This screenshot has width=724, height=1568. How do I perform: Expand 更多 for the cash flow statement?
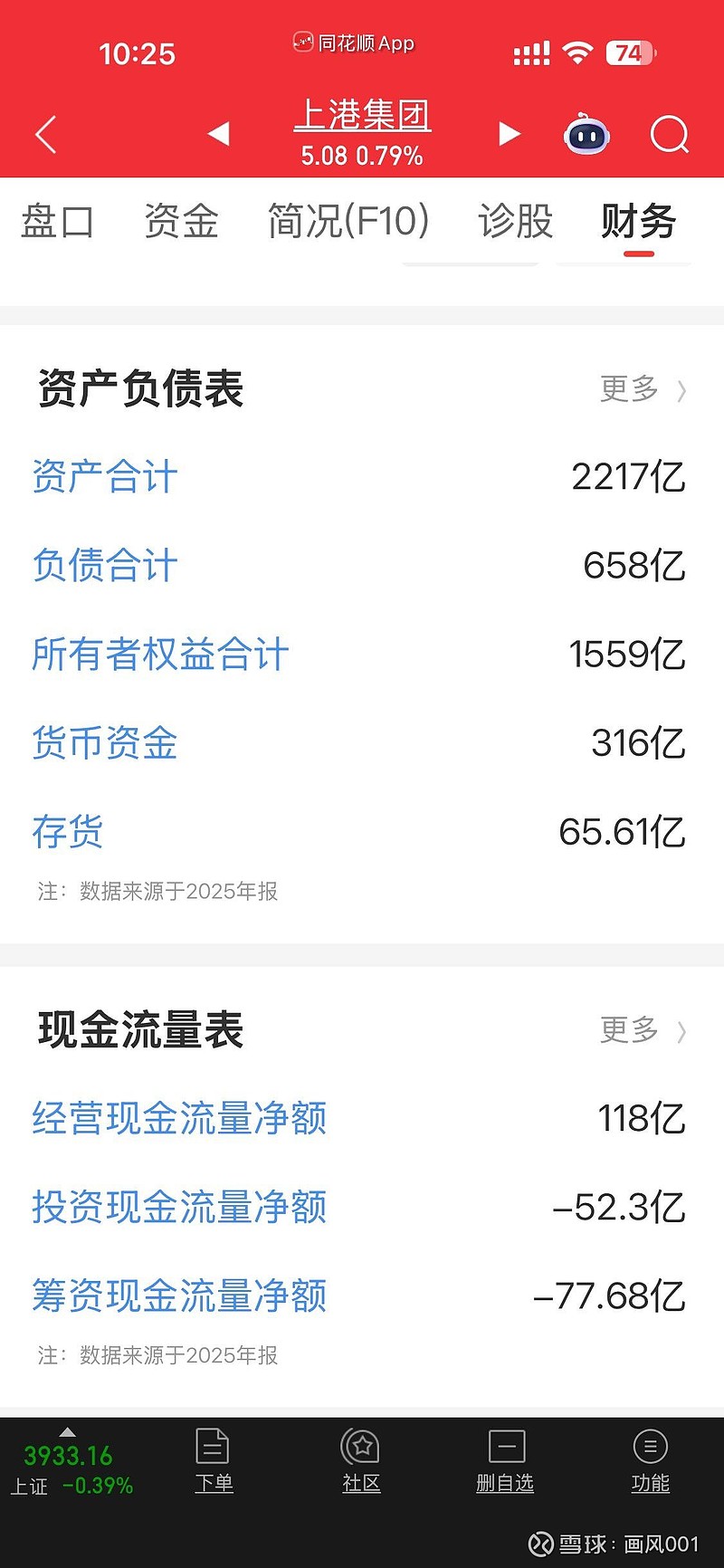click(642, 1030)
